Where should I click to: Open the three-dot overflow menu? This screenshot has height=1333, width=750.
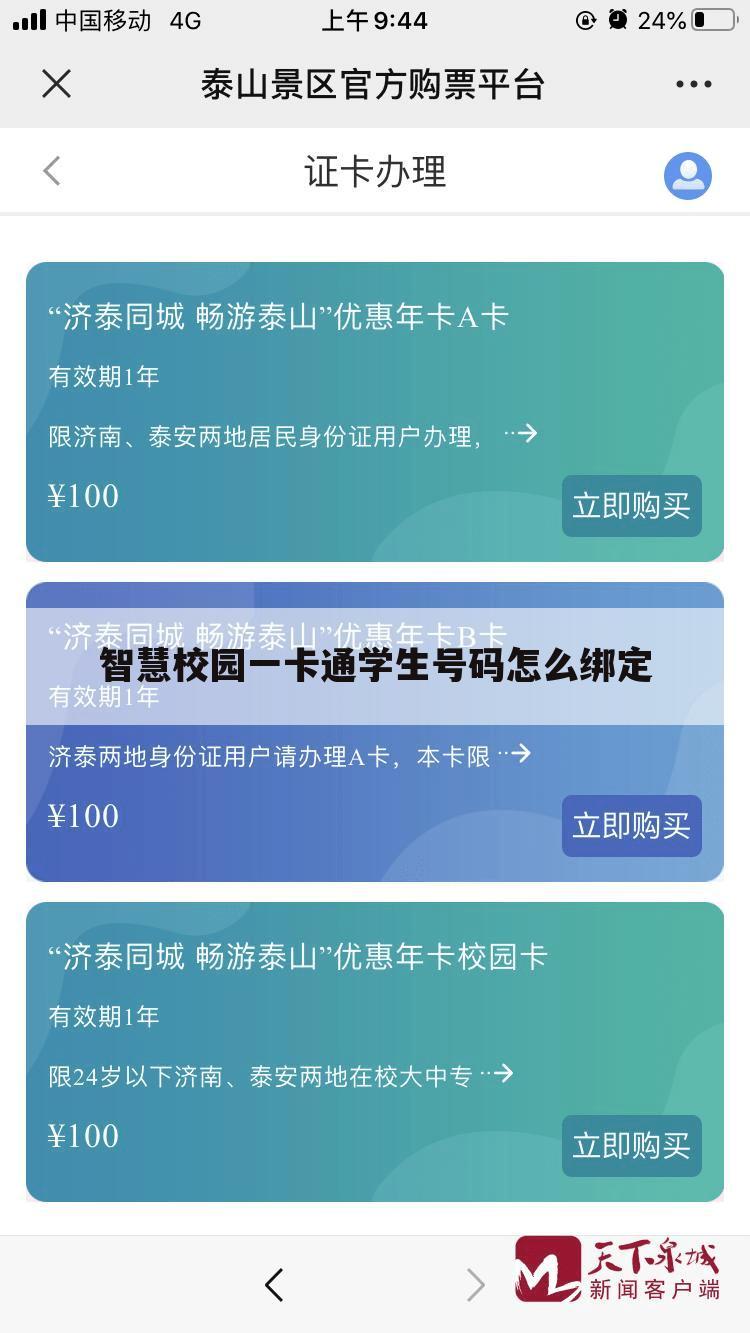(693, 84)
